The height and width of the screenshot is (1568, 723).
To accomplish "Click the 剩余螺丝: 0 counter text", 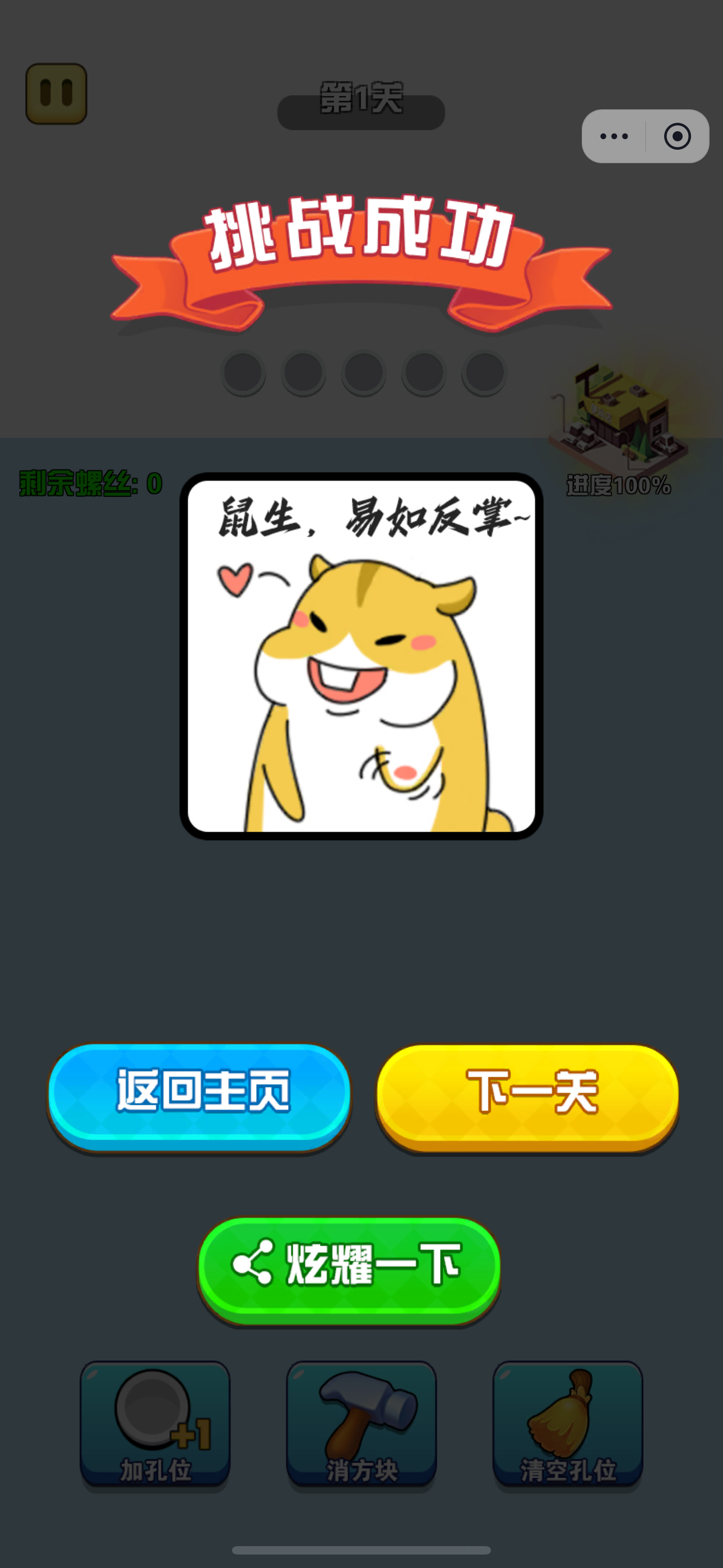I will click(87, 484).
